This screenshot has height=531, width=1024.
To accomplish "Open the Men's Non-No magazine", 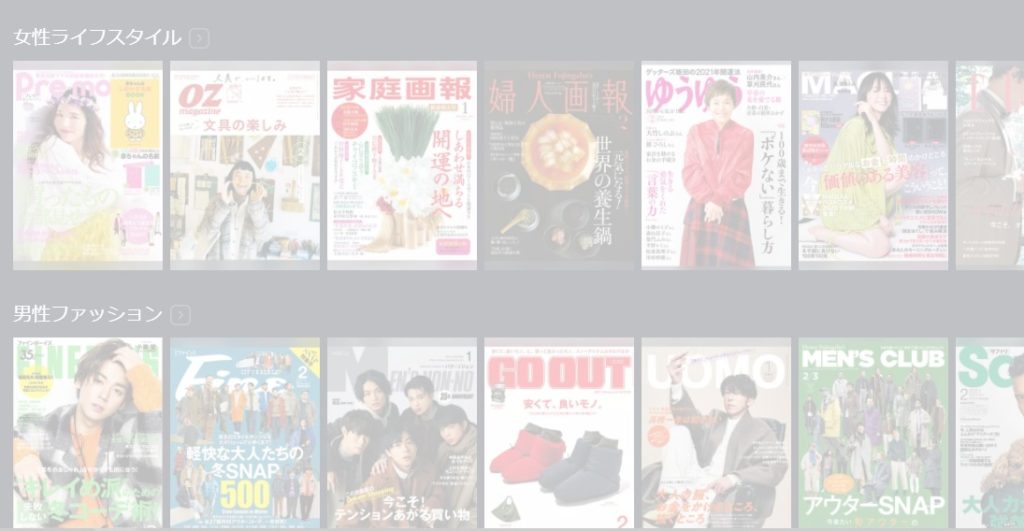I will [402, 433].
